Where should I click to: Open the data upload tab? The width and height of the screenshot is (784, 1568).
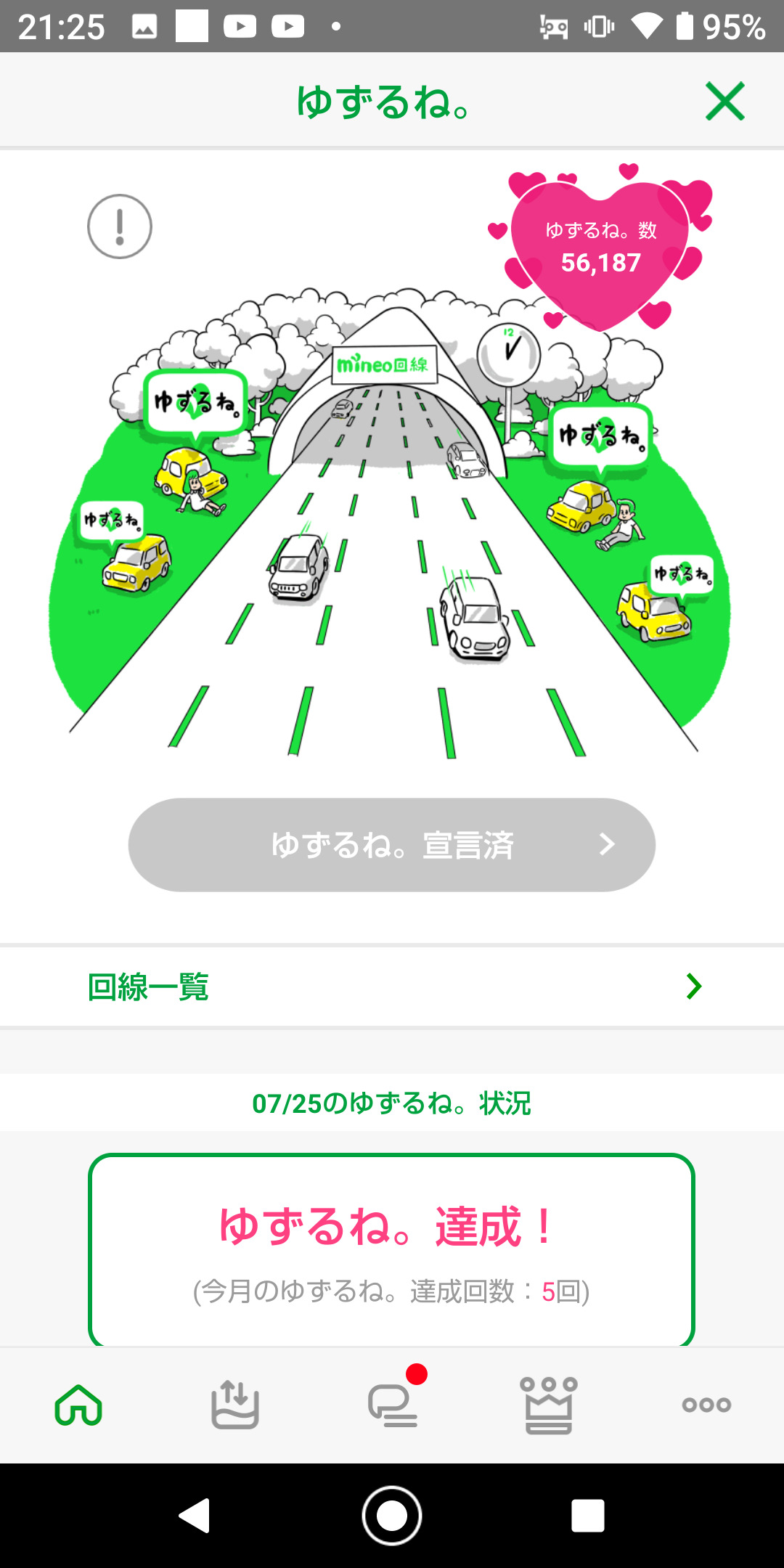[235, 1404]
